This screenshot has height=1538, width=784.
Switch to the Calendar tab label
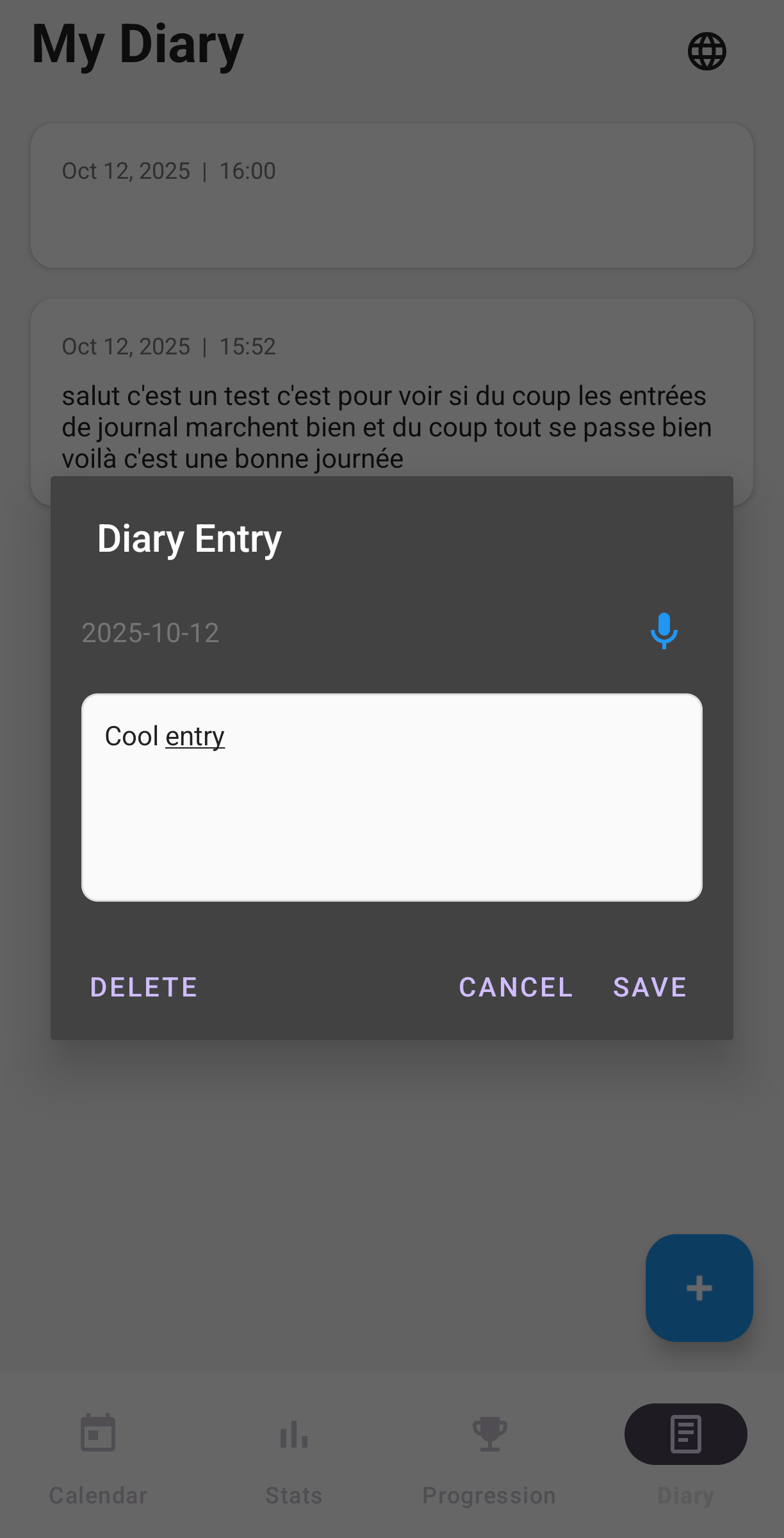pos(97,1494)
